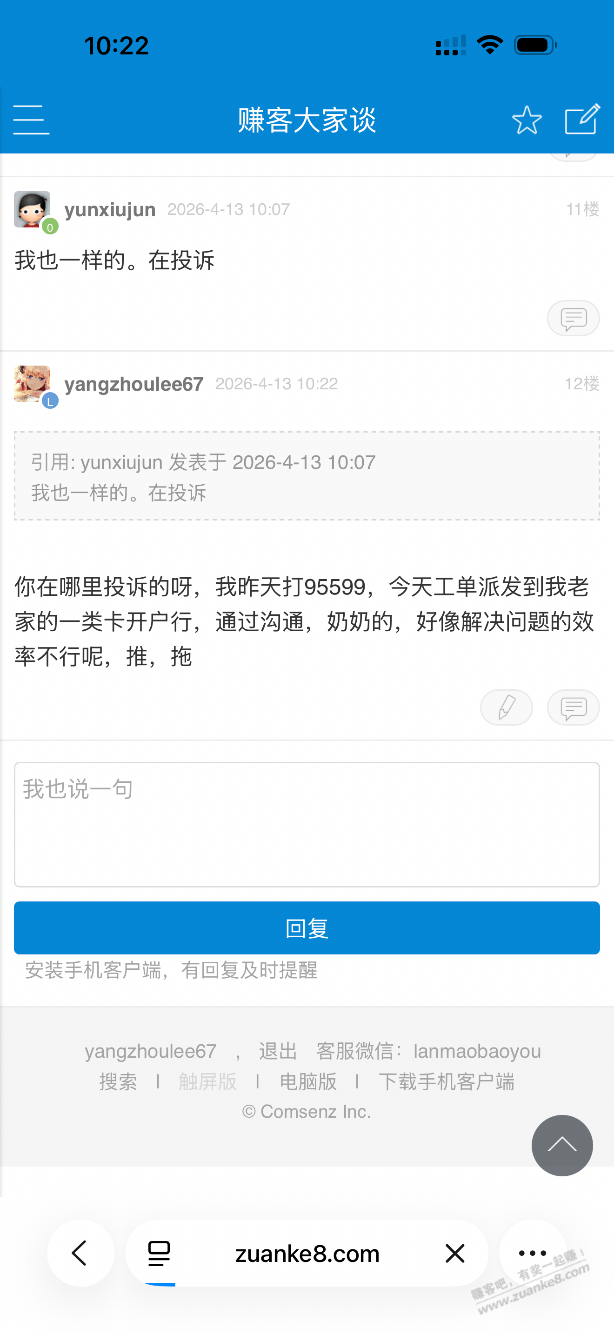Jump back to top with arrow button

coord(562,1145)
